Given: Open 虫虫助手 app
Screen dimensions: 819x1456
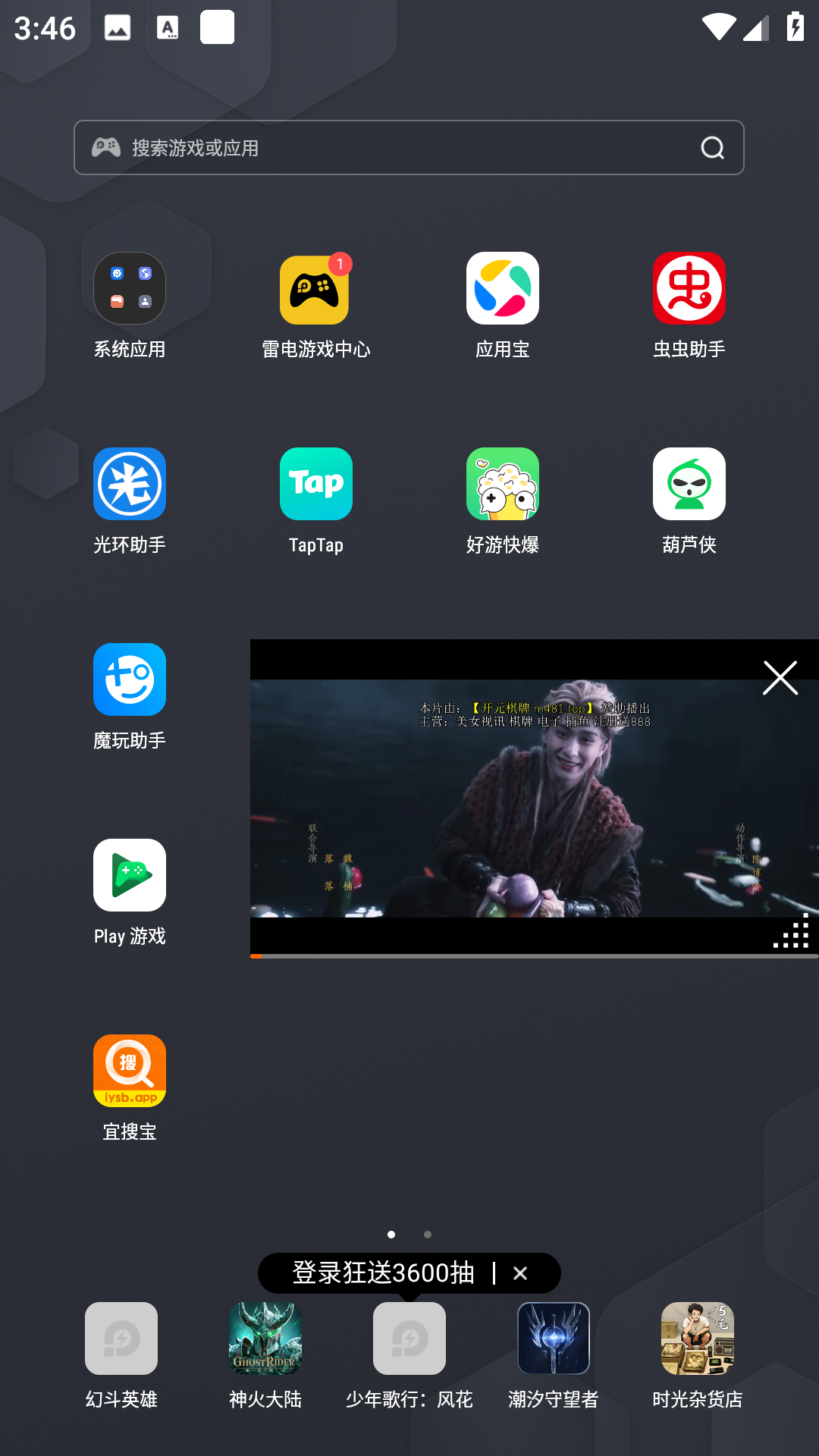Looking at the screenshot, I should 689,289.
